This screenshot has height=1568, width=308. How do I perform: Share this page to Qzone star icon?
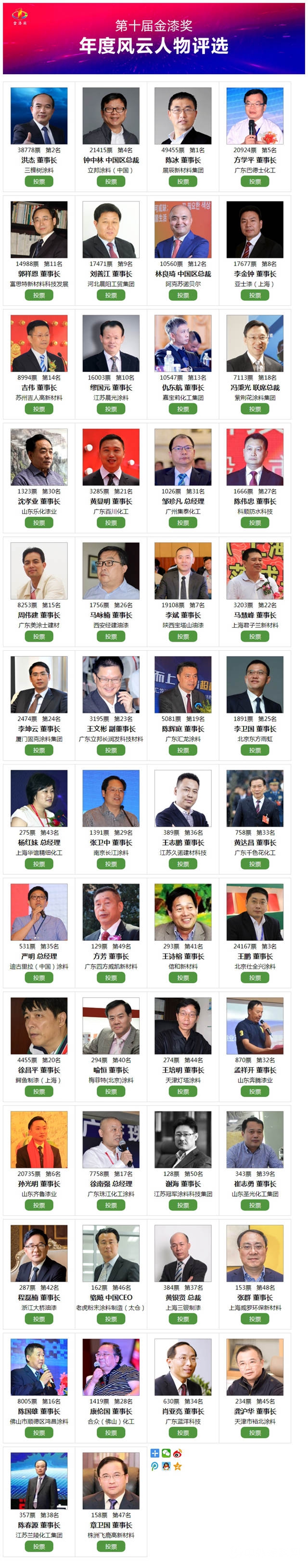[x=177, y=1466]
